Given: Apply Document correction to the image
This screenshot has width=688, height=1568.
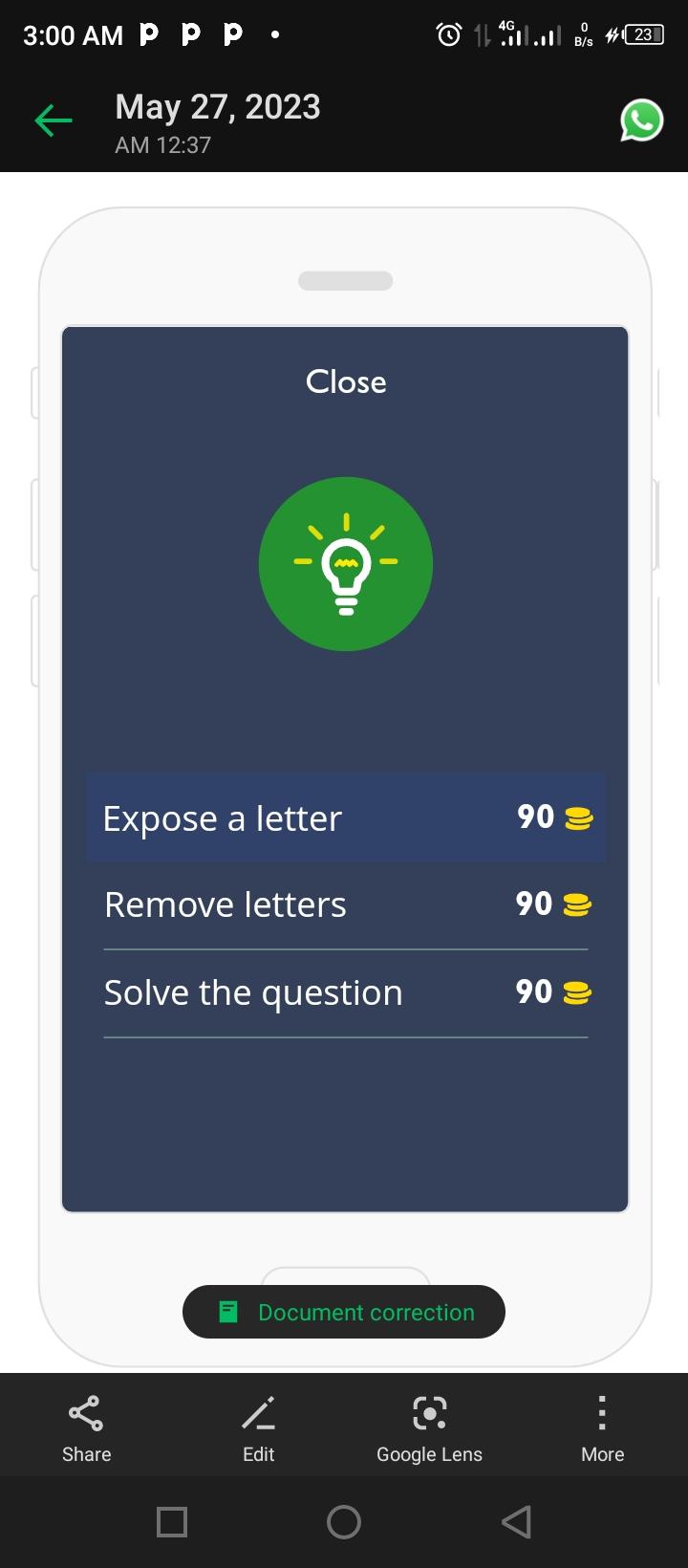Looking at the screenshot, I should tap(344, 1312).
